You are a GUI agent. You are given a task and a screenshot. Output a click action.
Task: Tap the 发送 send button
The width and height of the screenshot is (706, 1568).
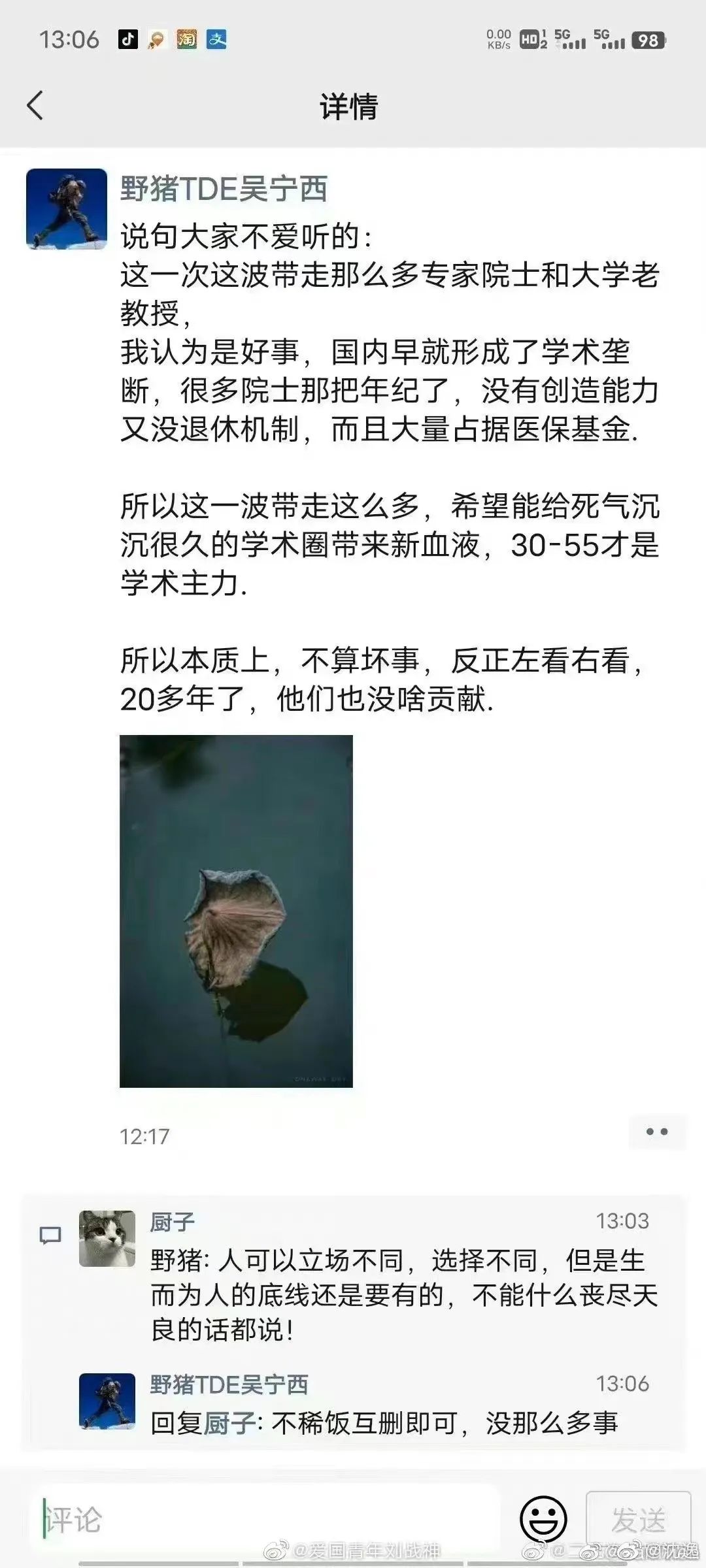tap(638, 1520)
